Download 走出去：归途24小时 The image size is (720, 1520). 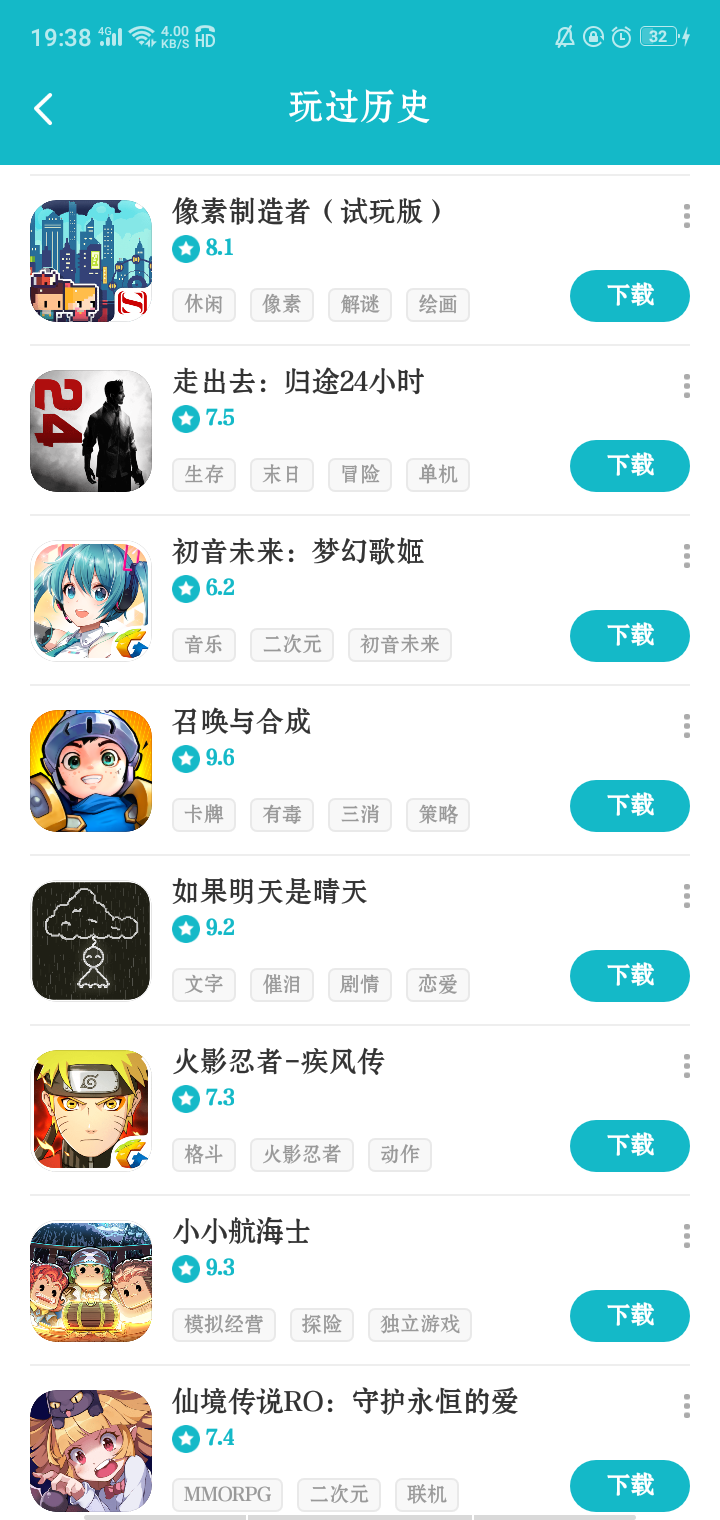pyautogui.click(x=629, y=466)
